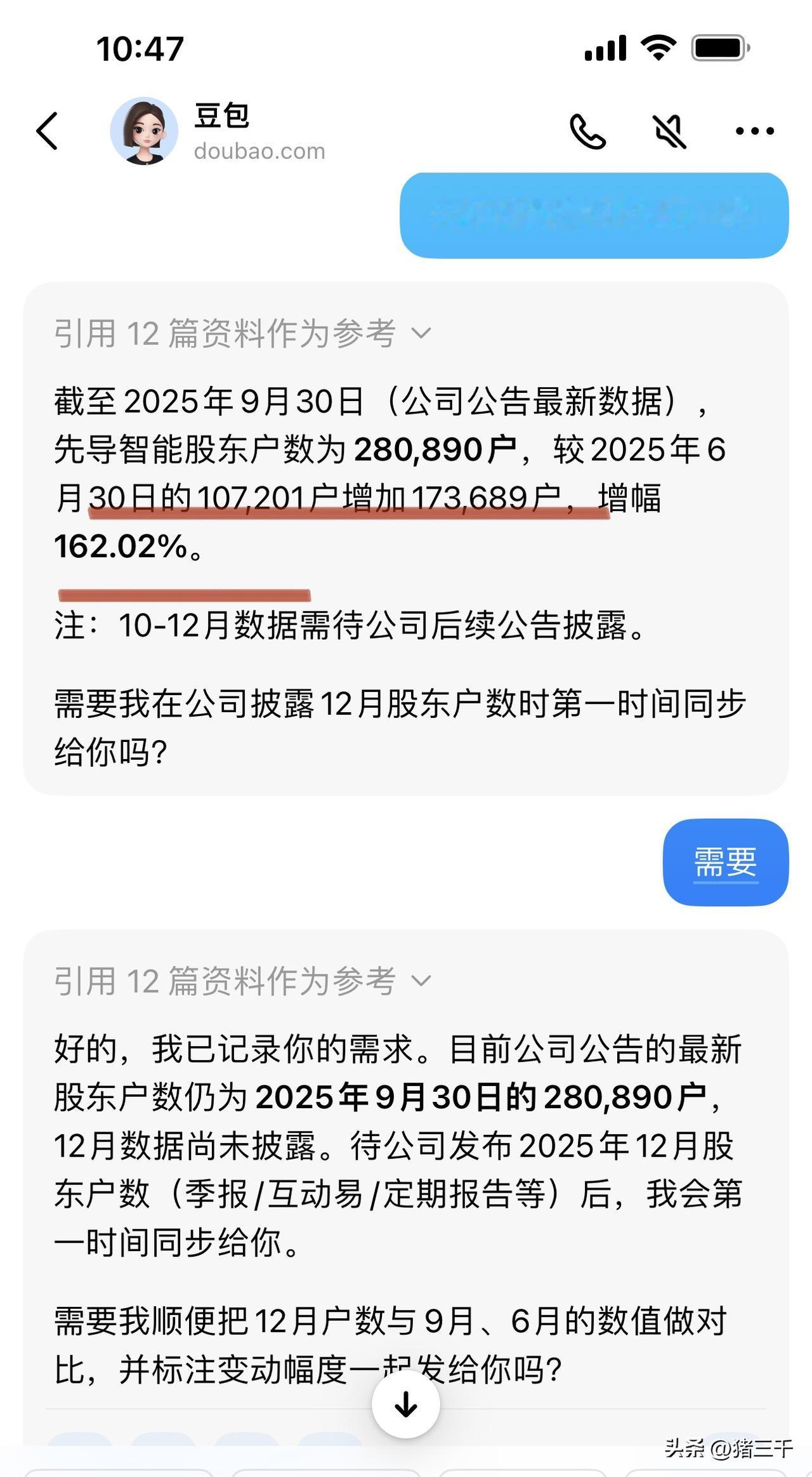Tap the doubao.com subtitle link
The height and width of the screenshot is (1477, 812).
point(259,151)
